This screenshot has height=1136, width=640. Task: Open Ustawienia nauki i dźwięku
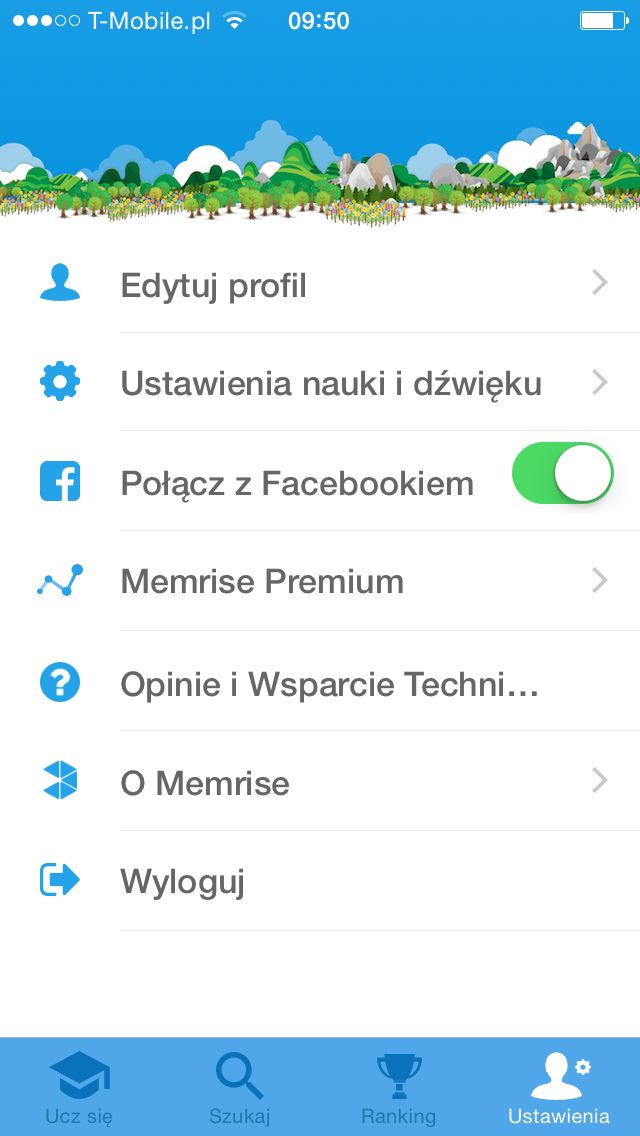pos(320,383)
